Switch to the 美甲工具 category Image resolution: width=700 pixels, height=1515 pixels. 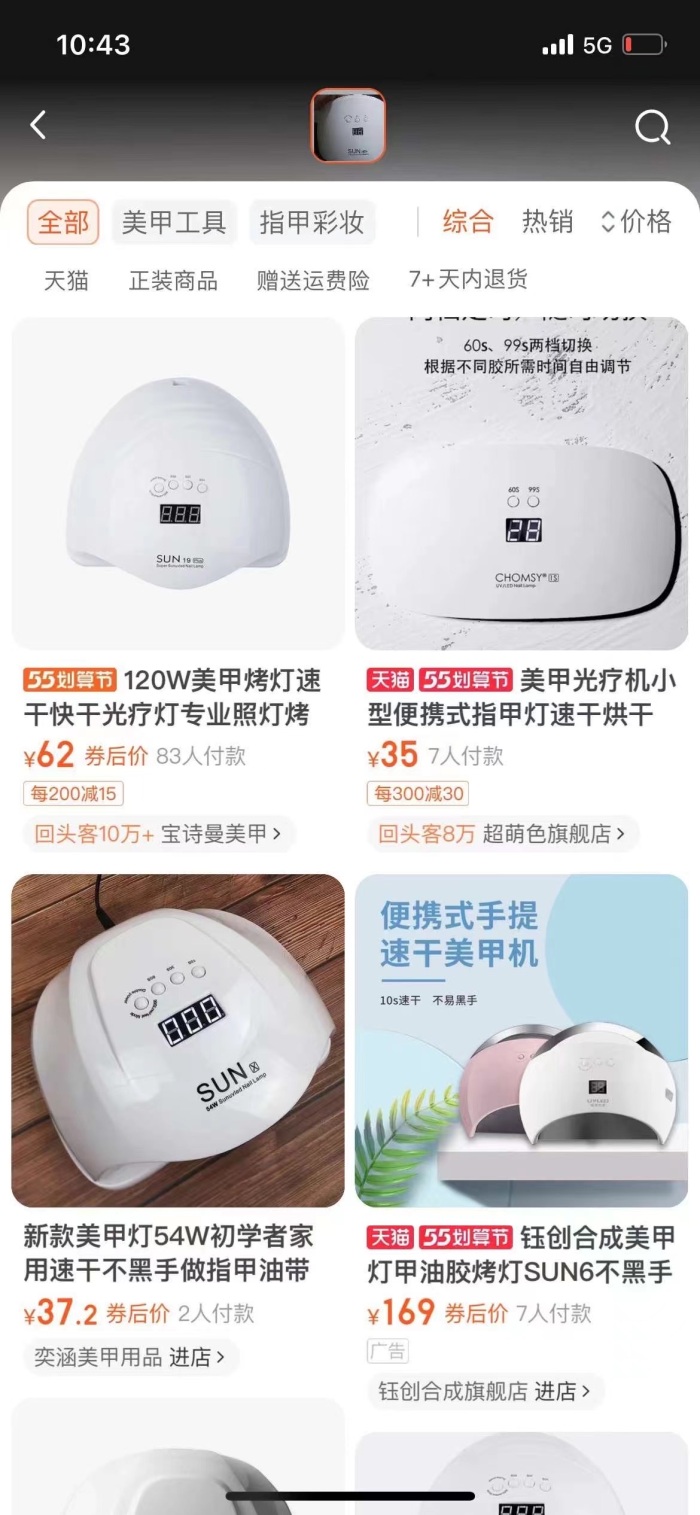click(174, 222)
